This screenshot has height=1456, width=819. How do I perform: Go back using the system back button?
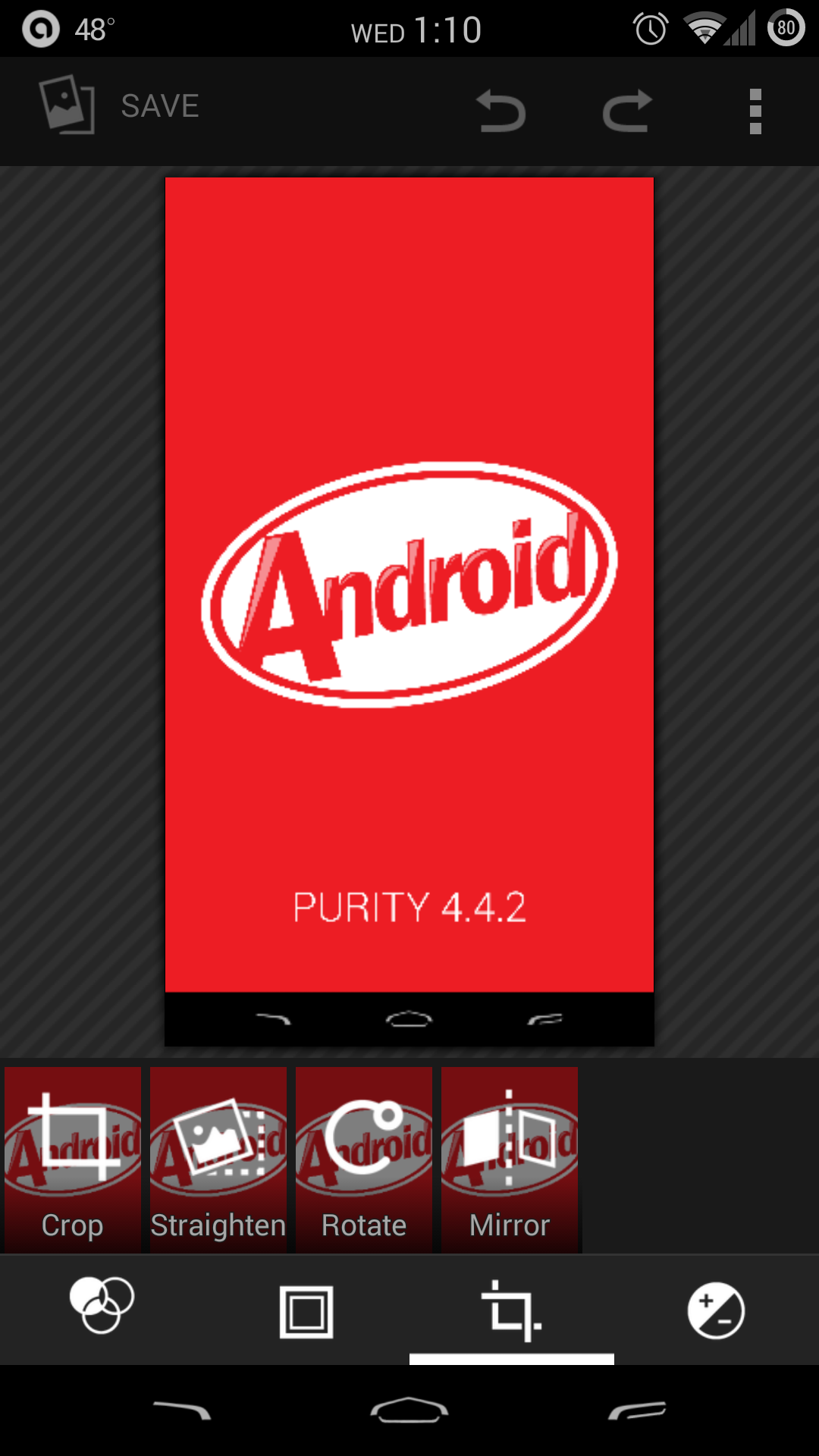tap(182, 1410)
